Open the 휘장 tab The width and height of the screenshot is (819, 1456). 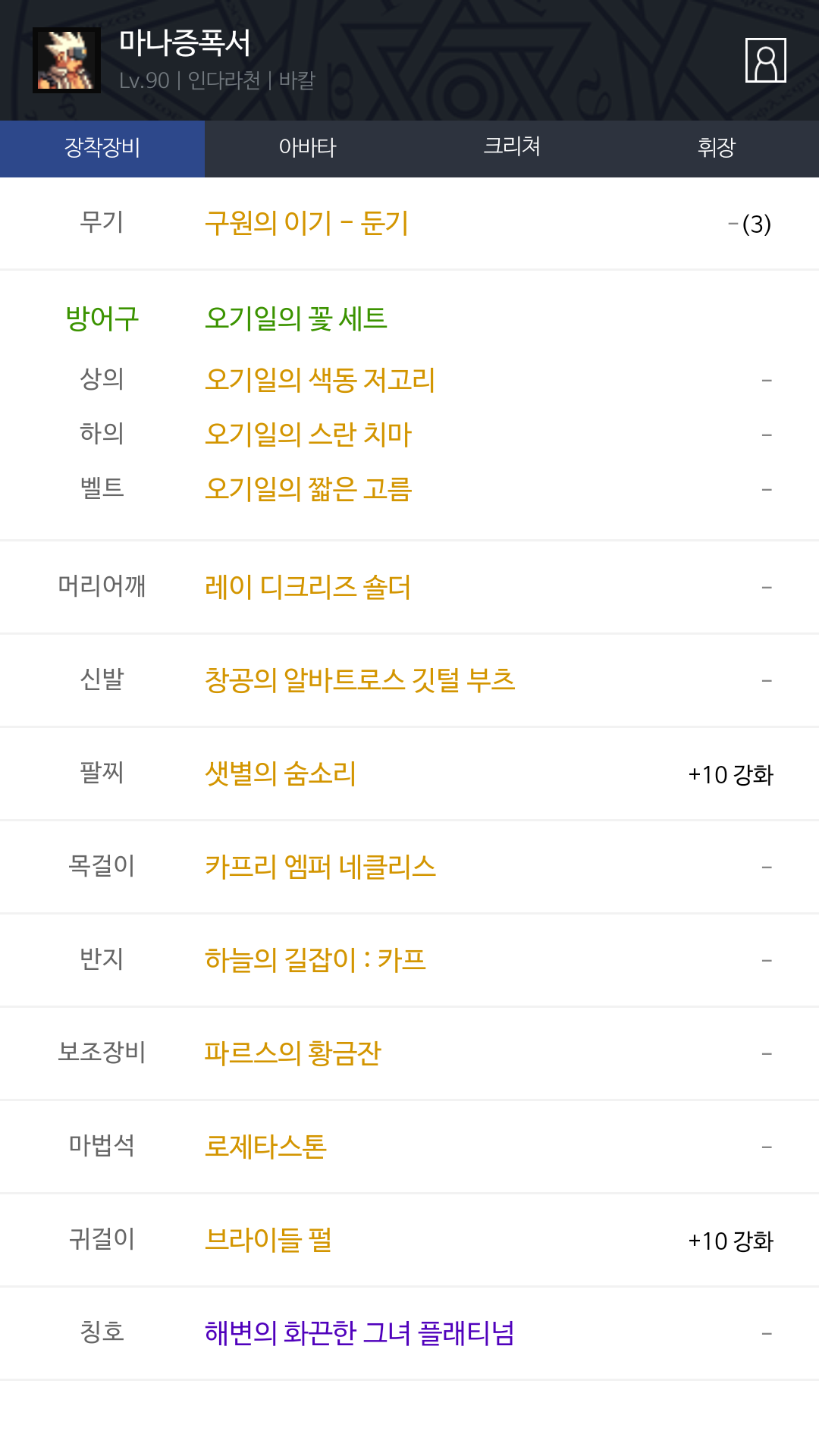[717, 149]
